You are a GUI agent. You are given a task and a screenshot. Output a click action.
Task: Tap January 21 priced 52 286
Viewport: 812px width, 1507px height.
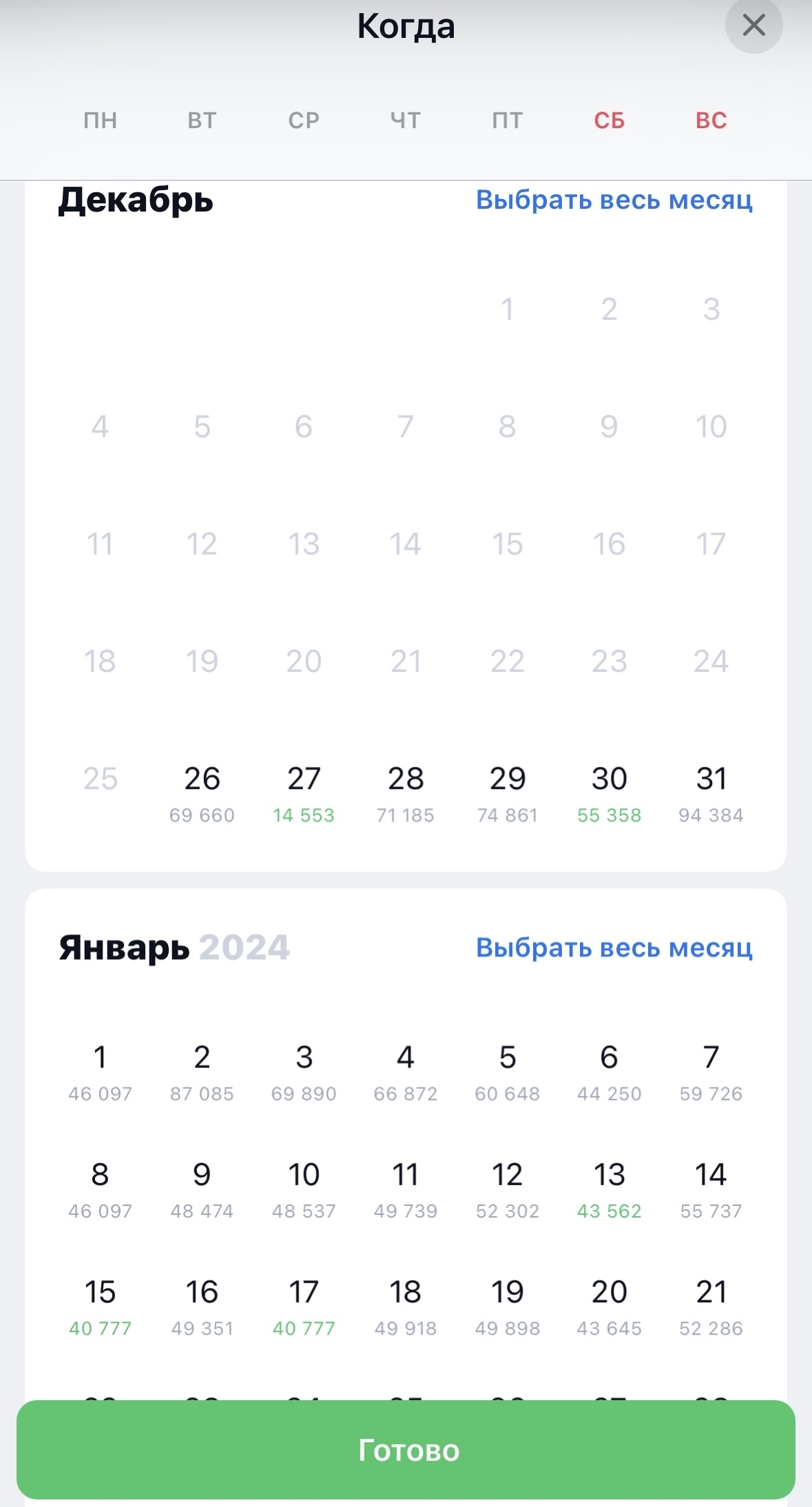coord(711,1306)
